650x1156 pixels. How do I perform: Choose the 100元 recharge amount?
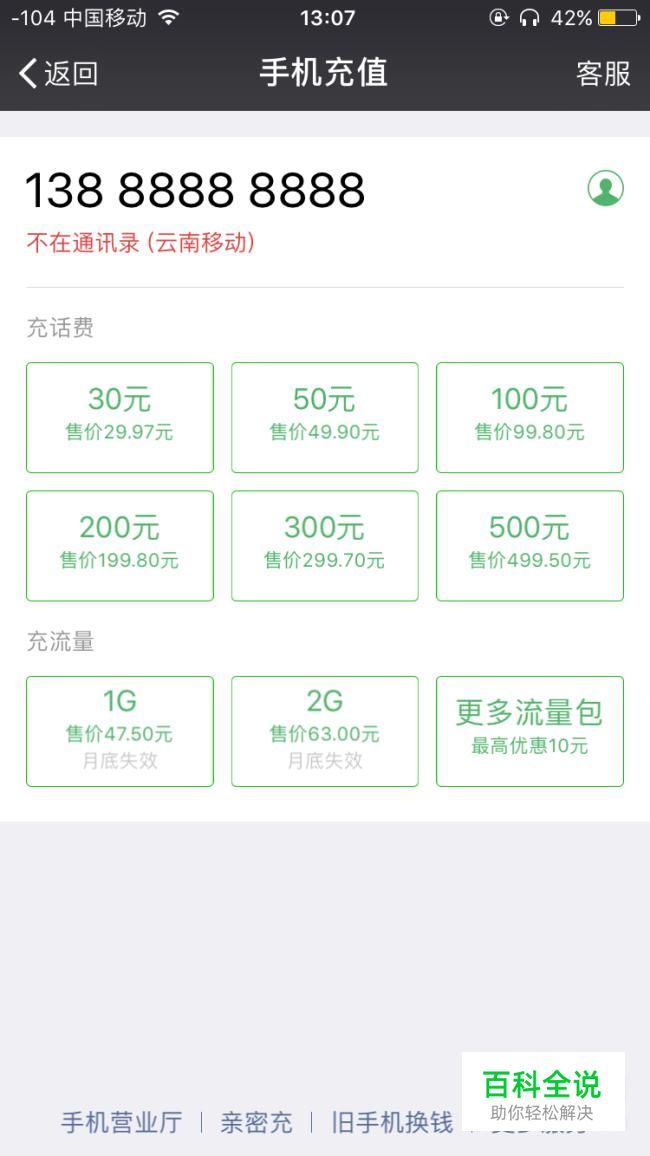pos(530,417)
